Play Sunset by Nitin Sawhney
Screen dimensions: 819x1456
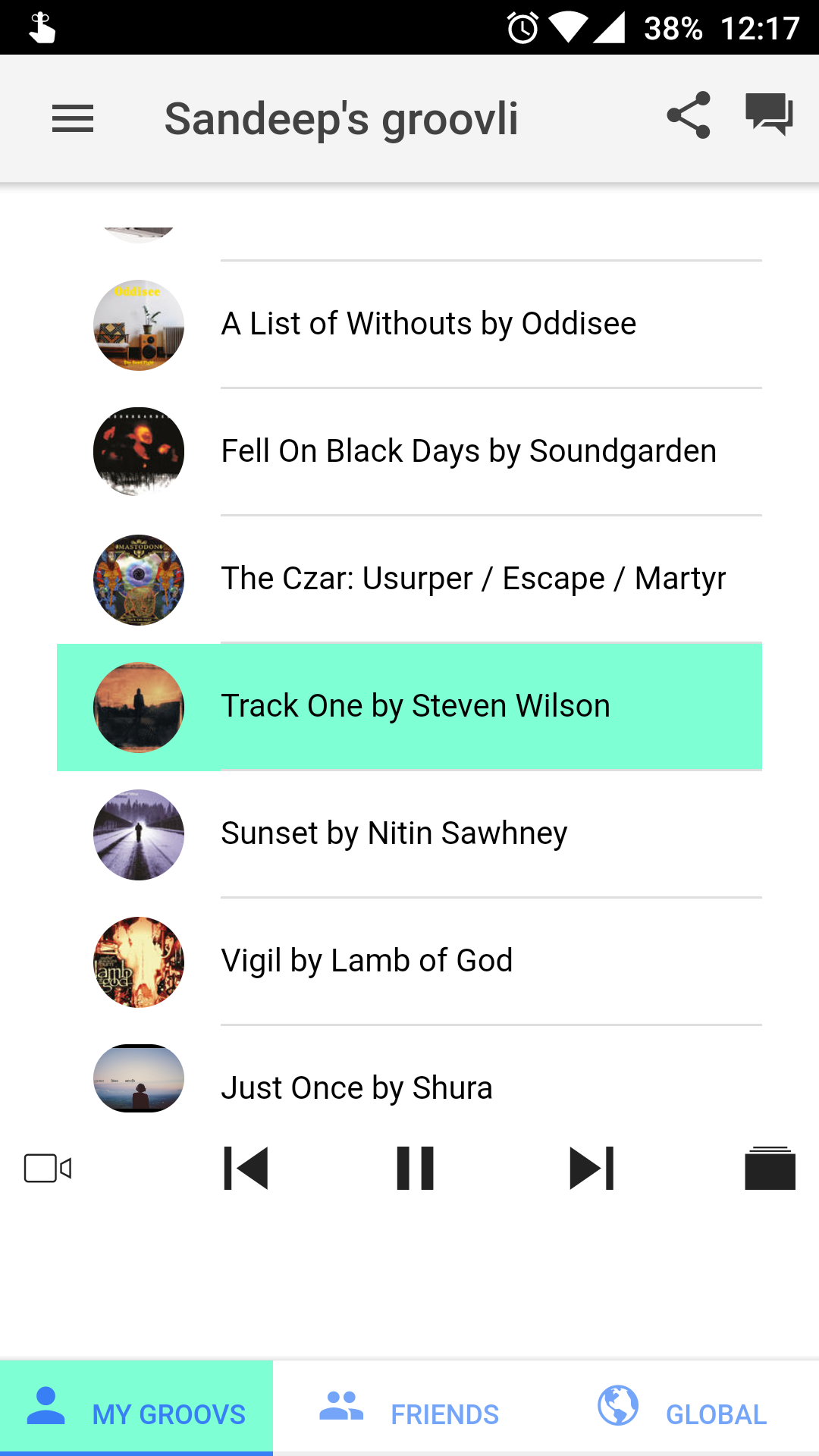pyautogui.click(x=394, y=834)
